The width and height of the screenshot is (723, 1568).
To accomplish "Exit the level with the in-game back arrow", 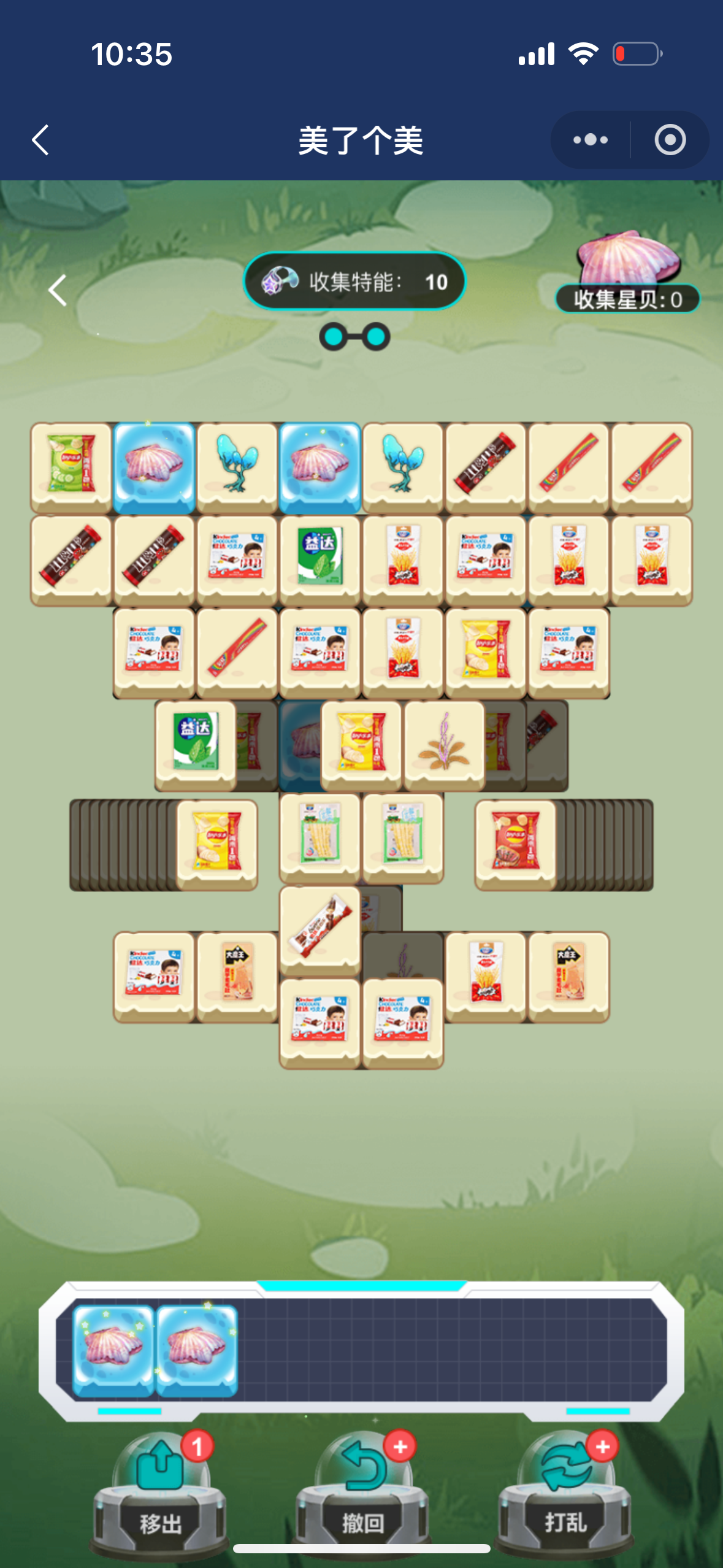I will 58,290.
